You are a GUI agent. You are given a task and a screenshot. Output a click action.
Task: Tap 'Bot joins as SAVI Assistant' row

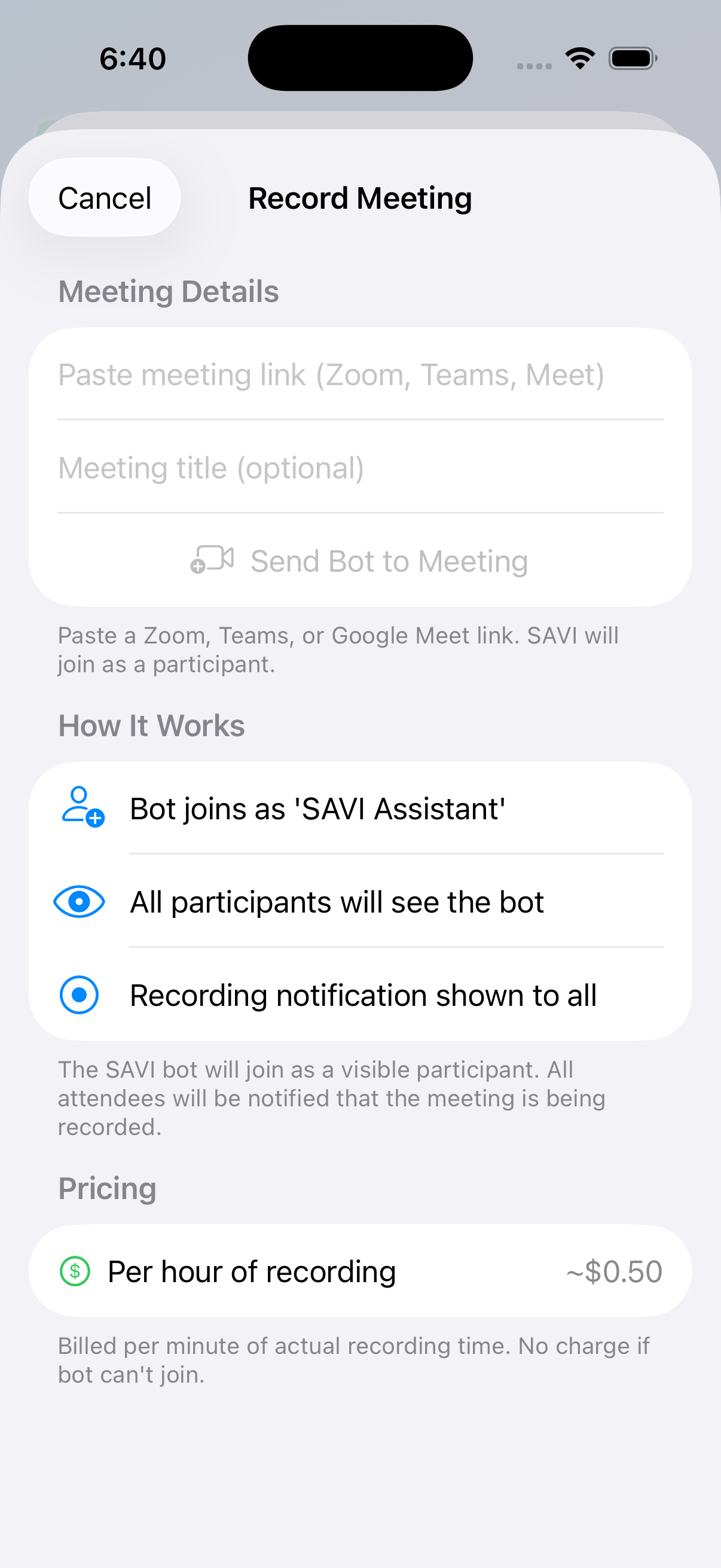317,808
